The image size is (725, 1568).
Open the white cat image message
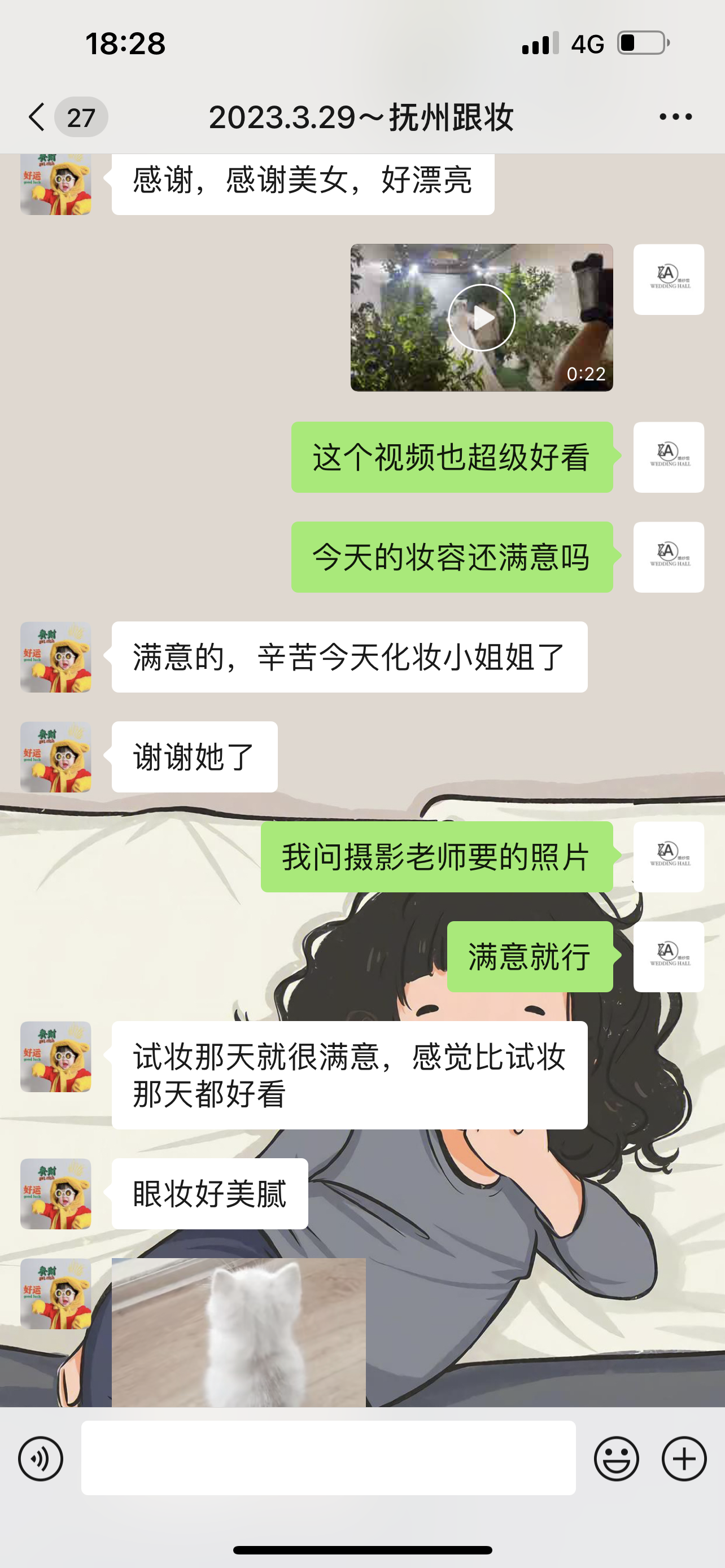239,1333
